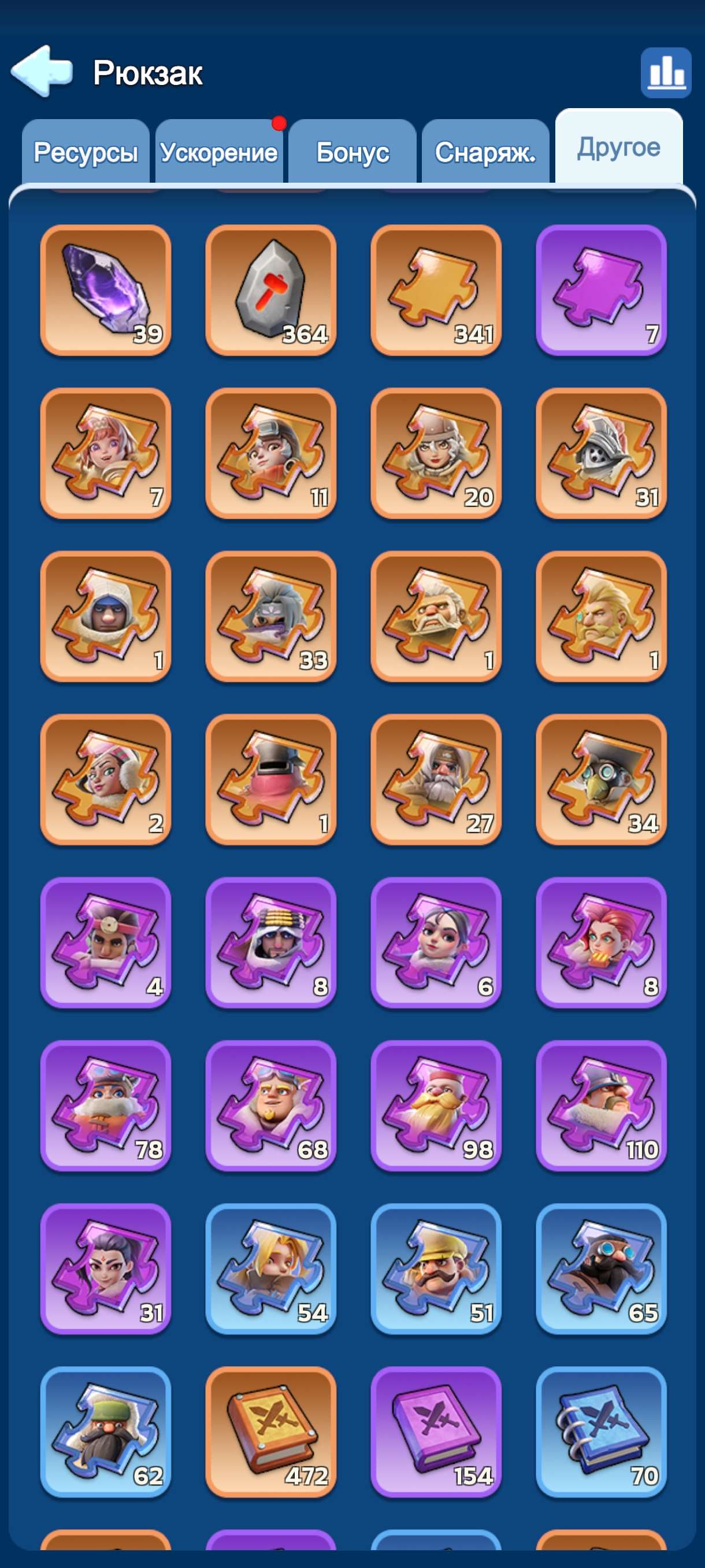The height and width of the screenshot is (1568, 705).
Task: Go back using the arrow beside Рюкзак
Action: point(42,72)
